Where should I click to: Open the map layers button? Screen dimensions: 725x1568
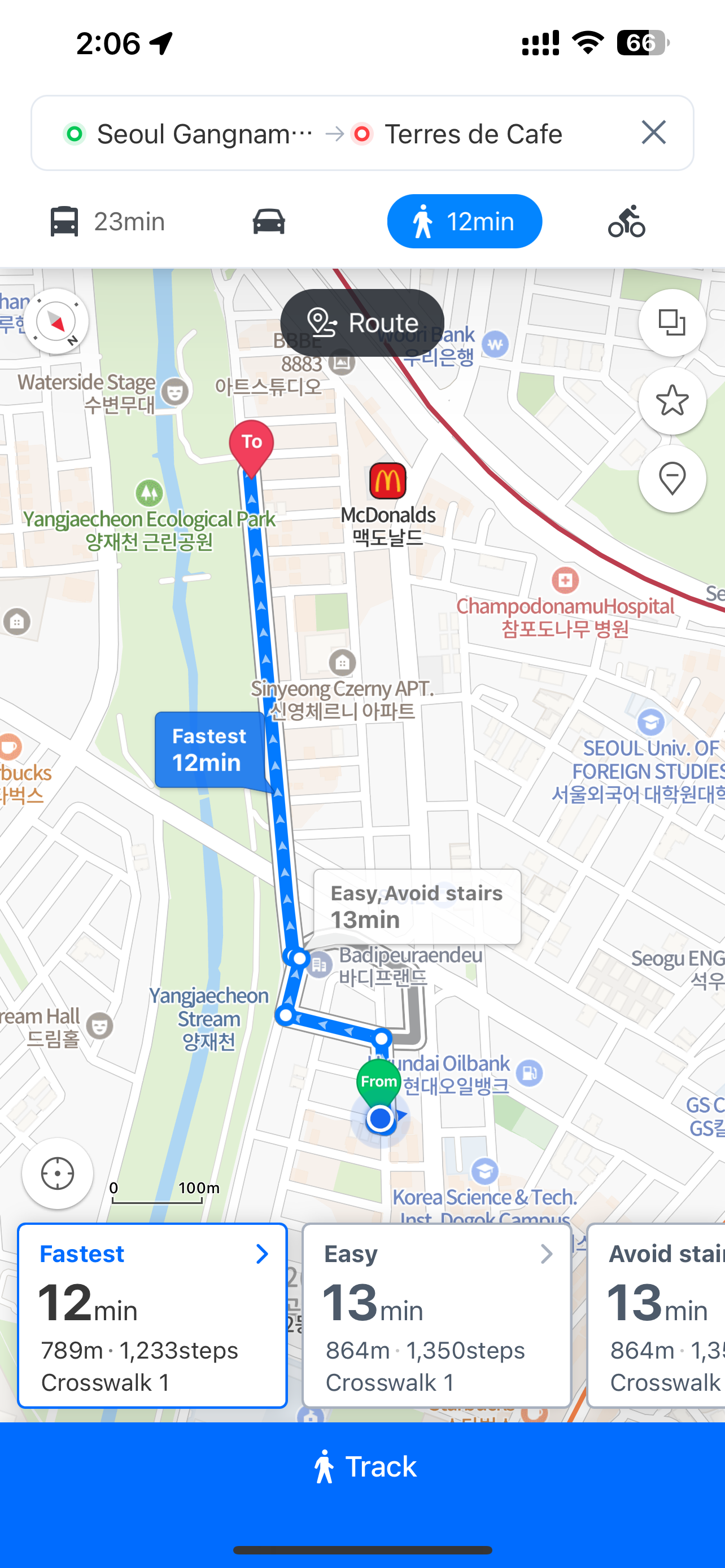[x=672, y=323]
